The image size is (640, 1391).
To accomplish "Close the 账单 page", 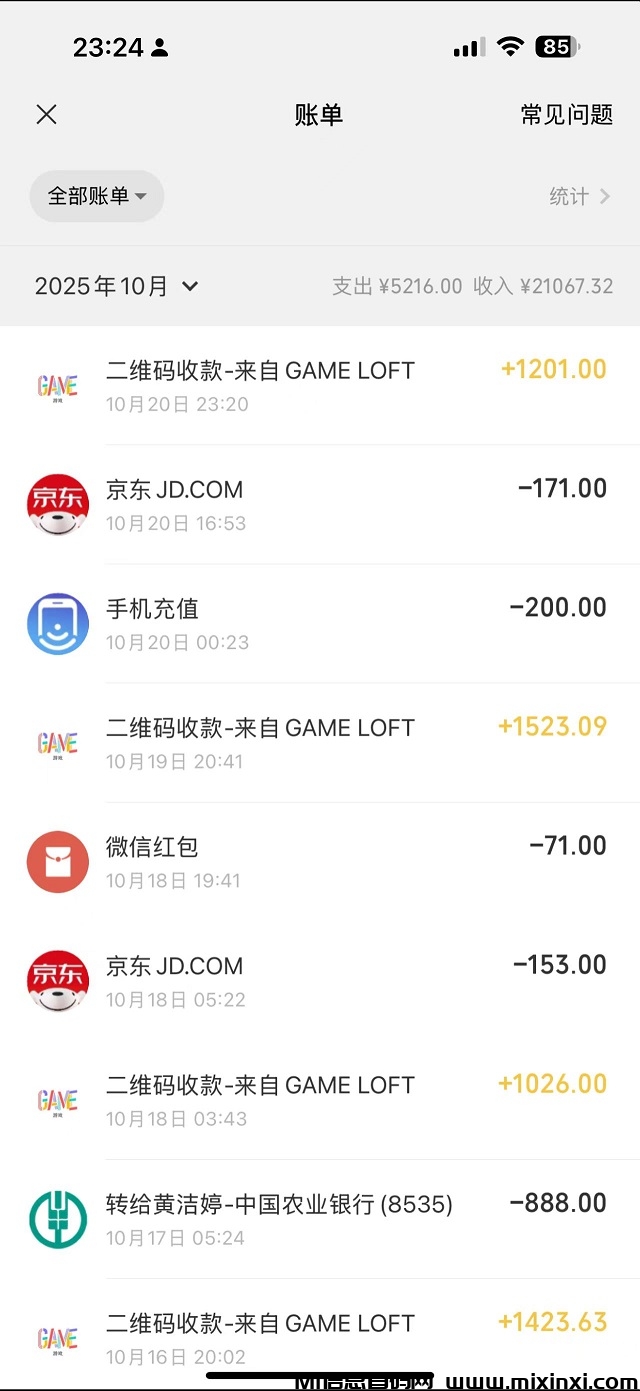I will 46,115.
